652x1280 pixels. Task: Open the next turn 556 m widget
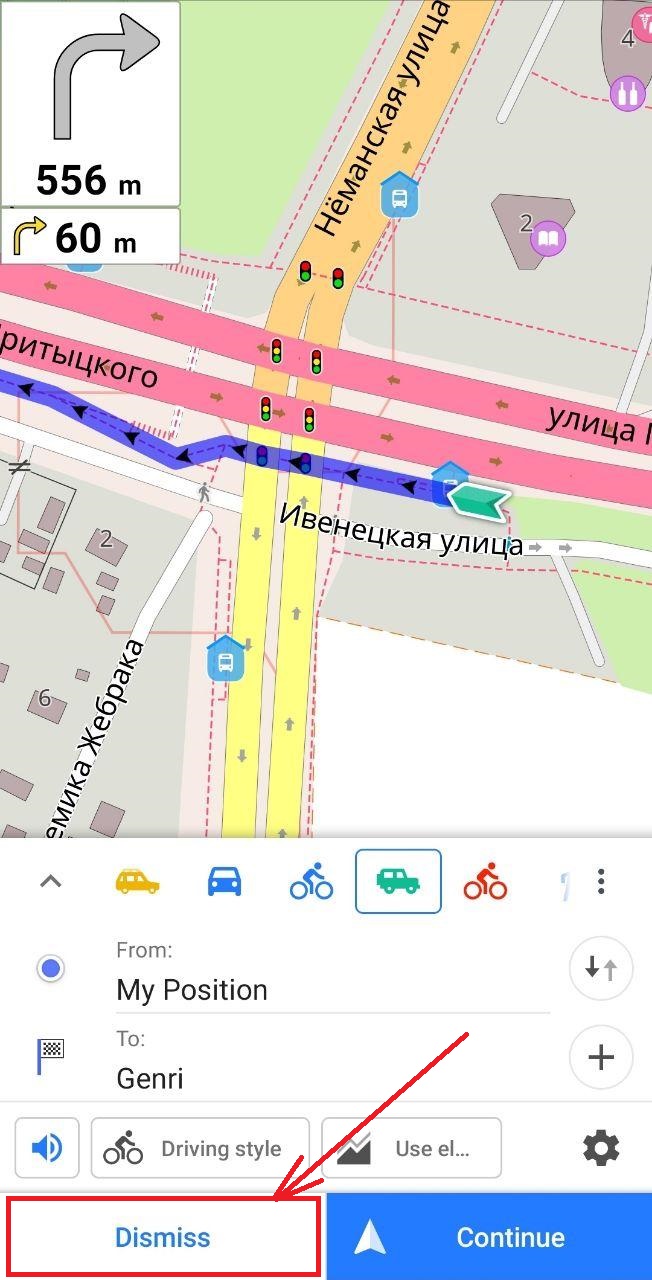[90, 103]
